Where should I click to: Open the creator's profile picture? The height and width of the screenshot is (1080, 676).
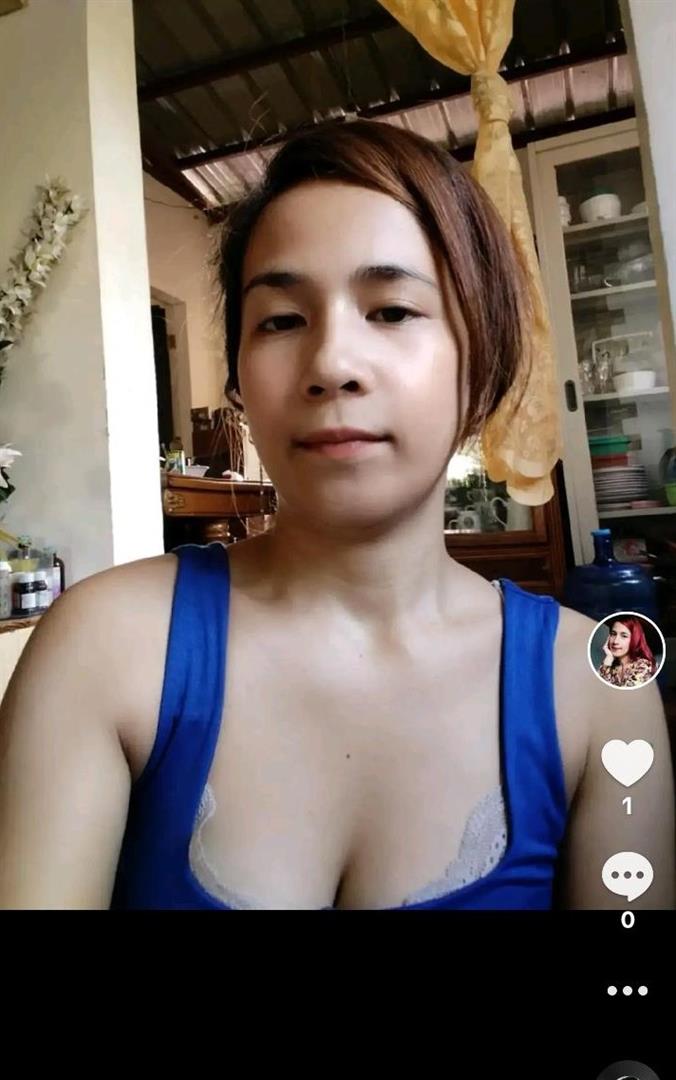pos(627,650)
